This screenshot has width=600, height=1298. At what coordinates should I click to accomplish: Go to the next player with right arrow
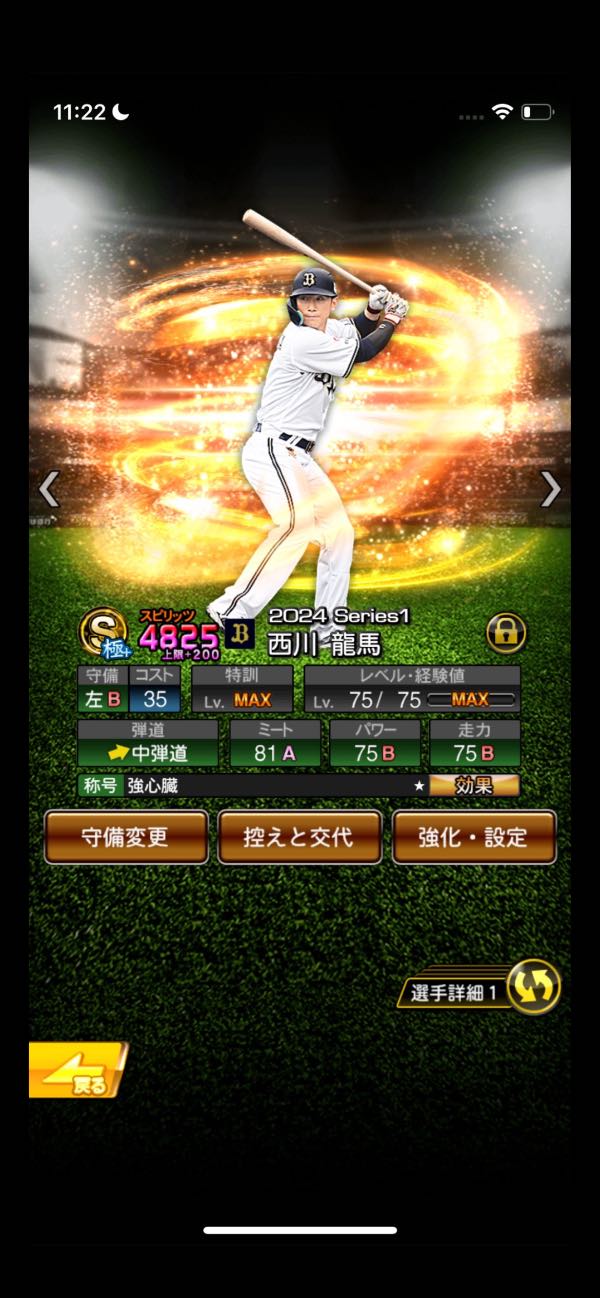pos(550,489)
